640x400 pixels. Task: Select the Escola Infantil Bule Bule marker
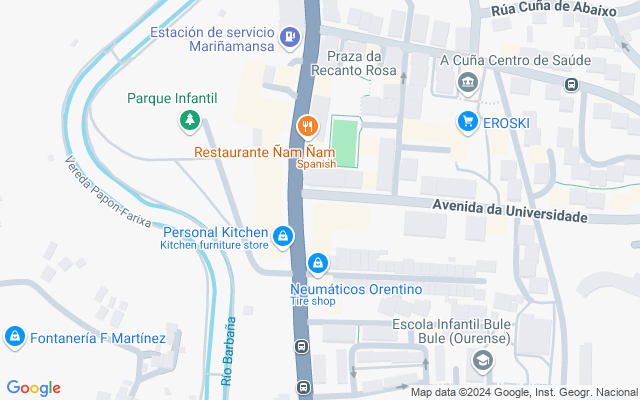click(483, 360)
